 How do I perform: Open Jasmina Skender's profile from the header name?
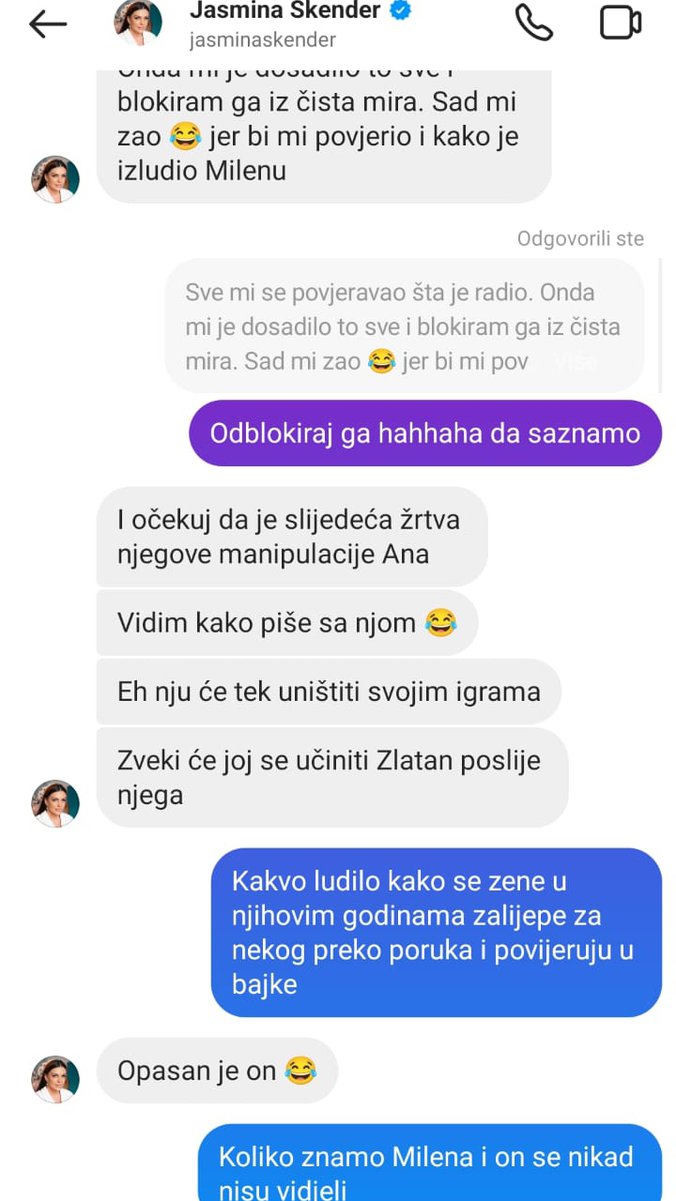(285, 12)
